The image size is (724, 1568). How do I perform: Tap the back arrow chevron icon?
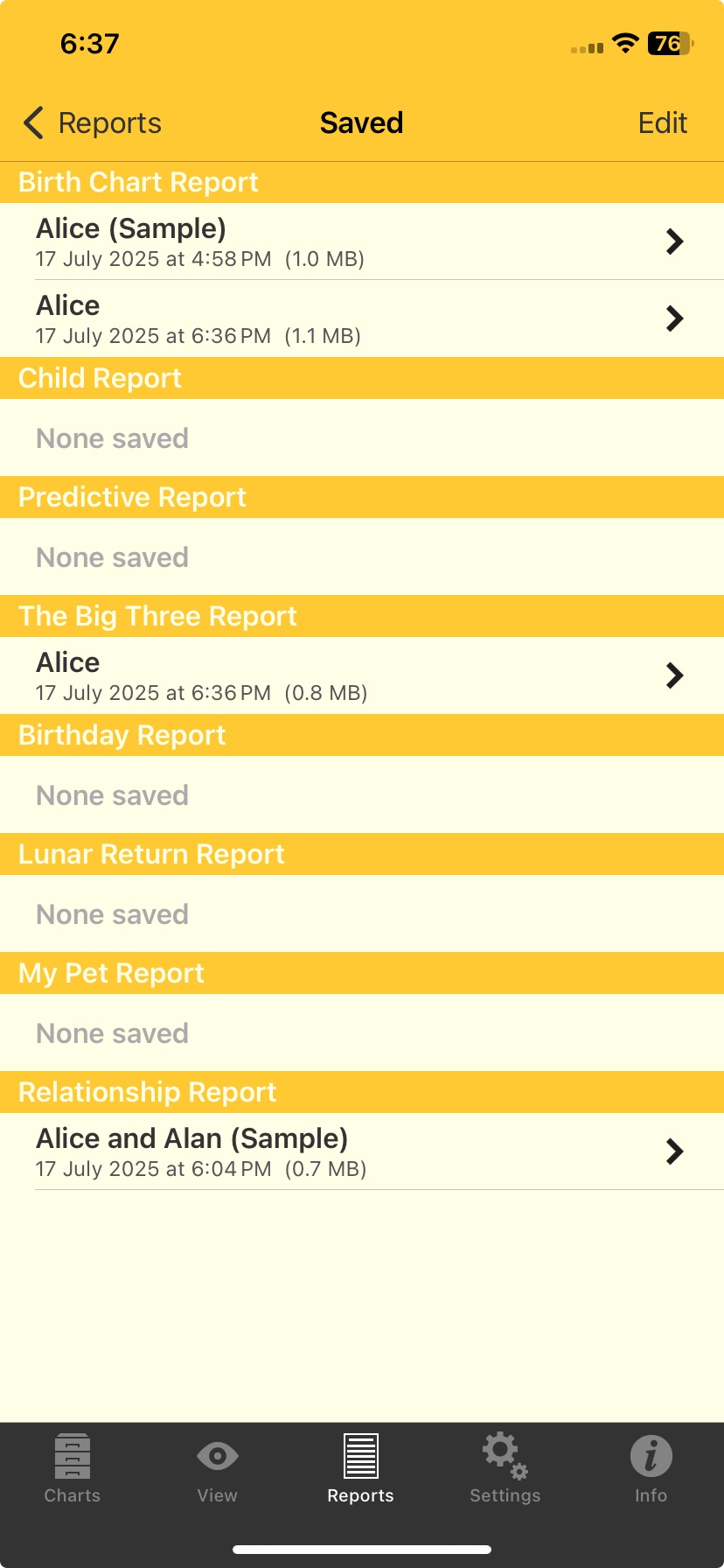(x=32, y=122)
